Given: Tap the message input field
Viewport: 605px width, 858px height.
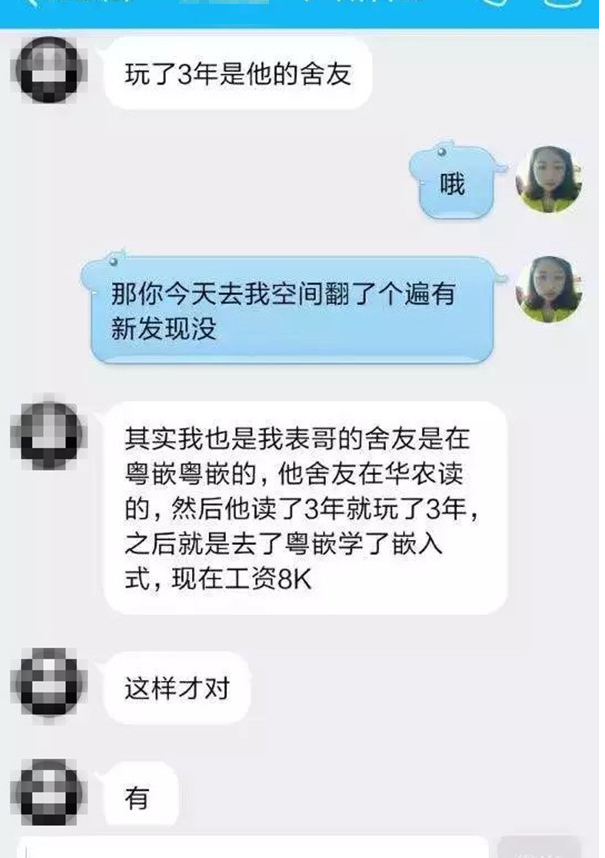Looking at the screenshot, I should (x=255, y=848).
